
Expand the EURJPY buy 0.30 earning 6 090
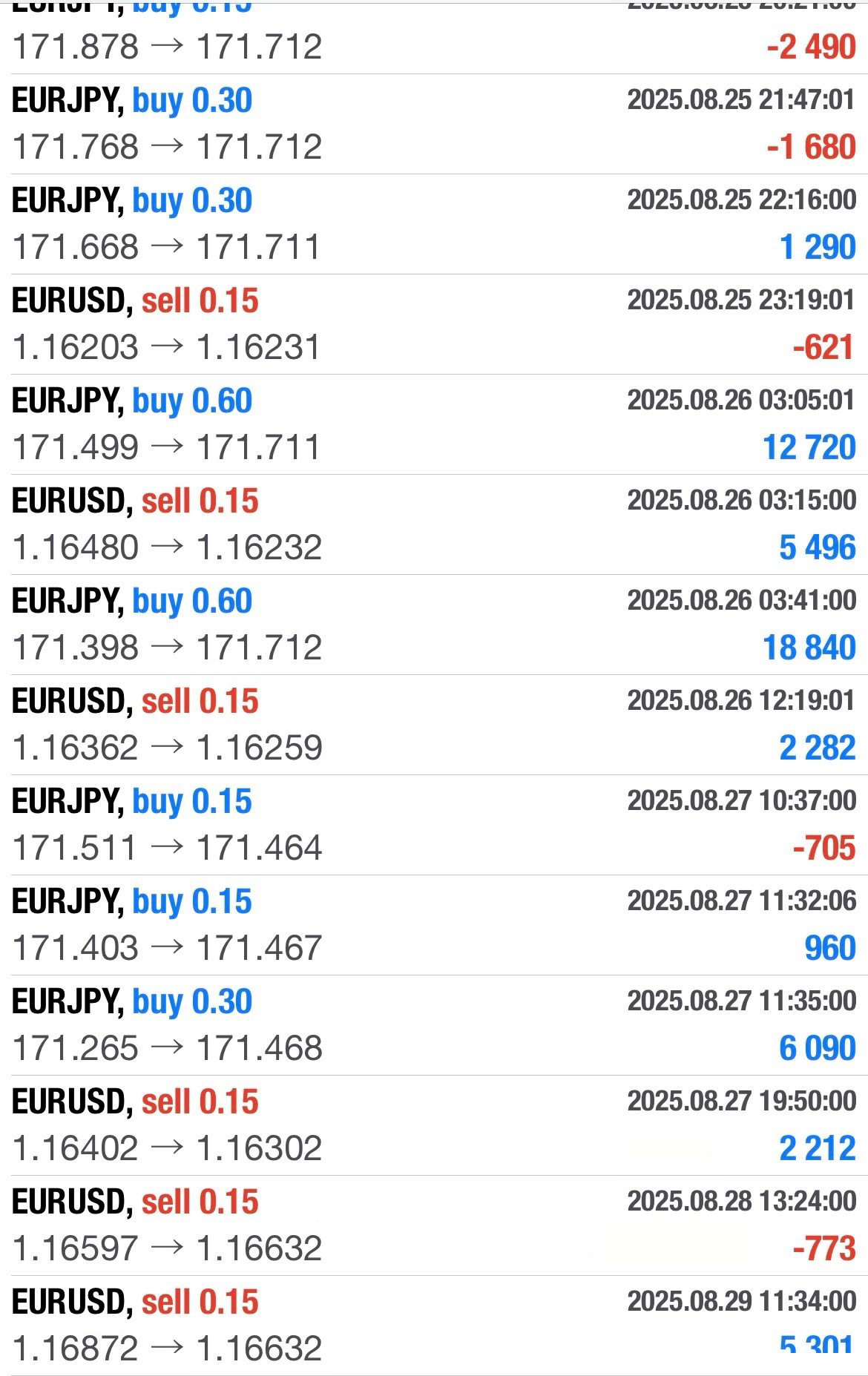[x=434, y=1025]
